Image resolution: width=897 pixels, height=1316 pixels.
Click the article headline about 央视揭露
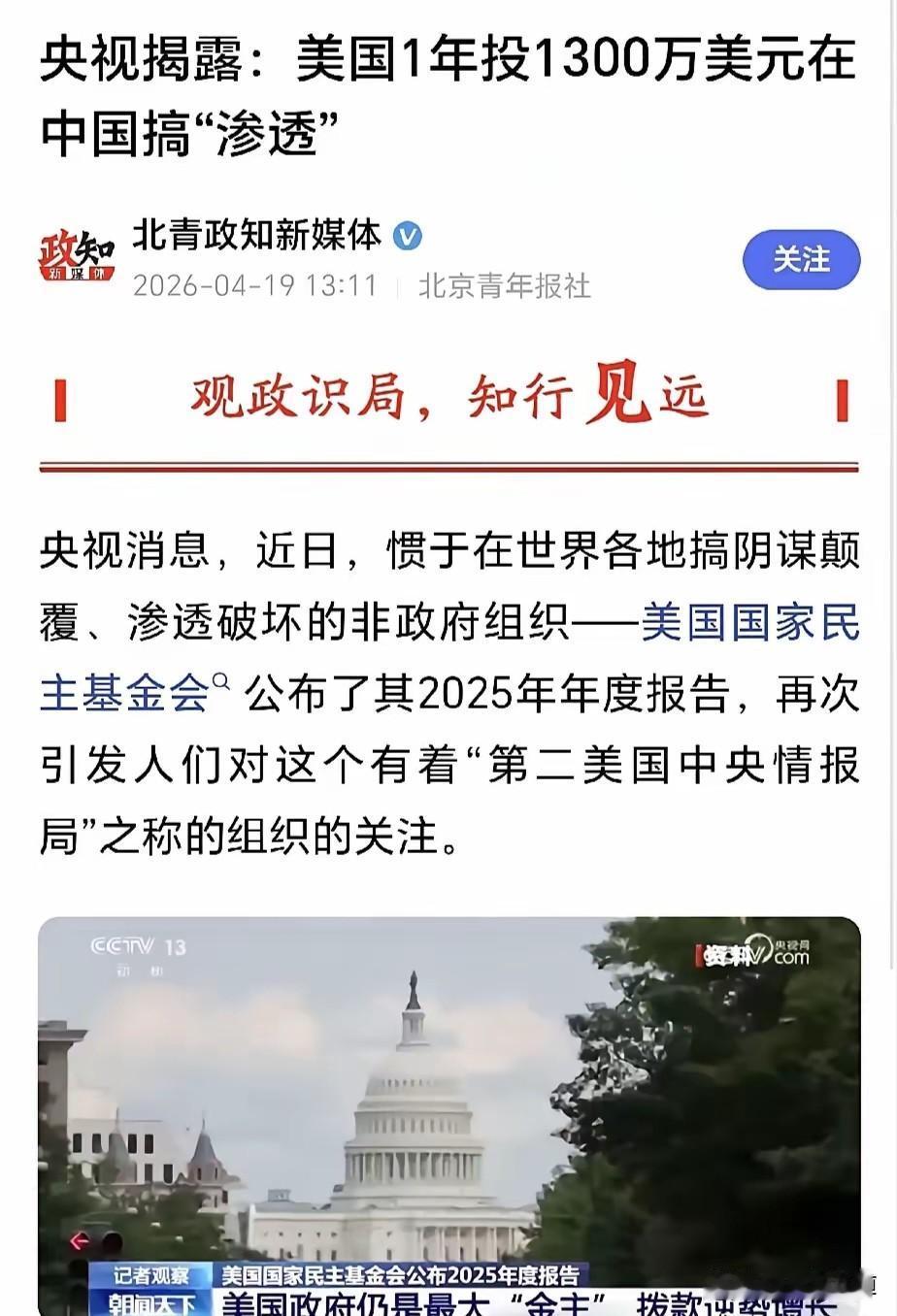coord(448,92)
